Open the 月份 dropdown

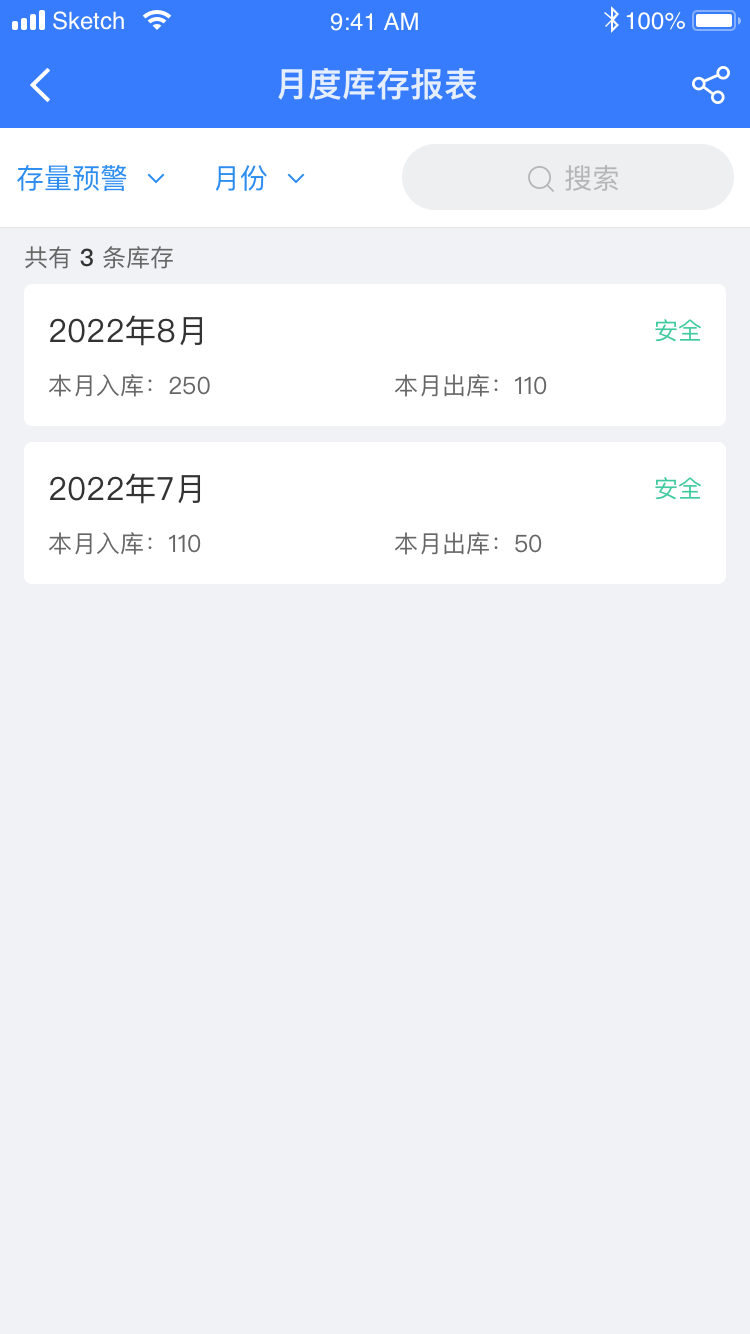(x=259, y=178)
